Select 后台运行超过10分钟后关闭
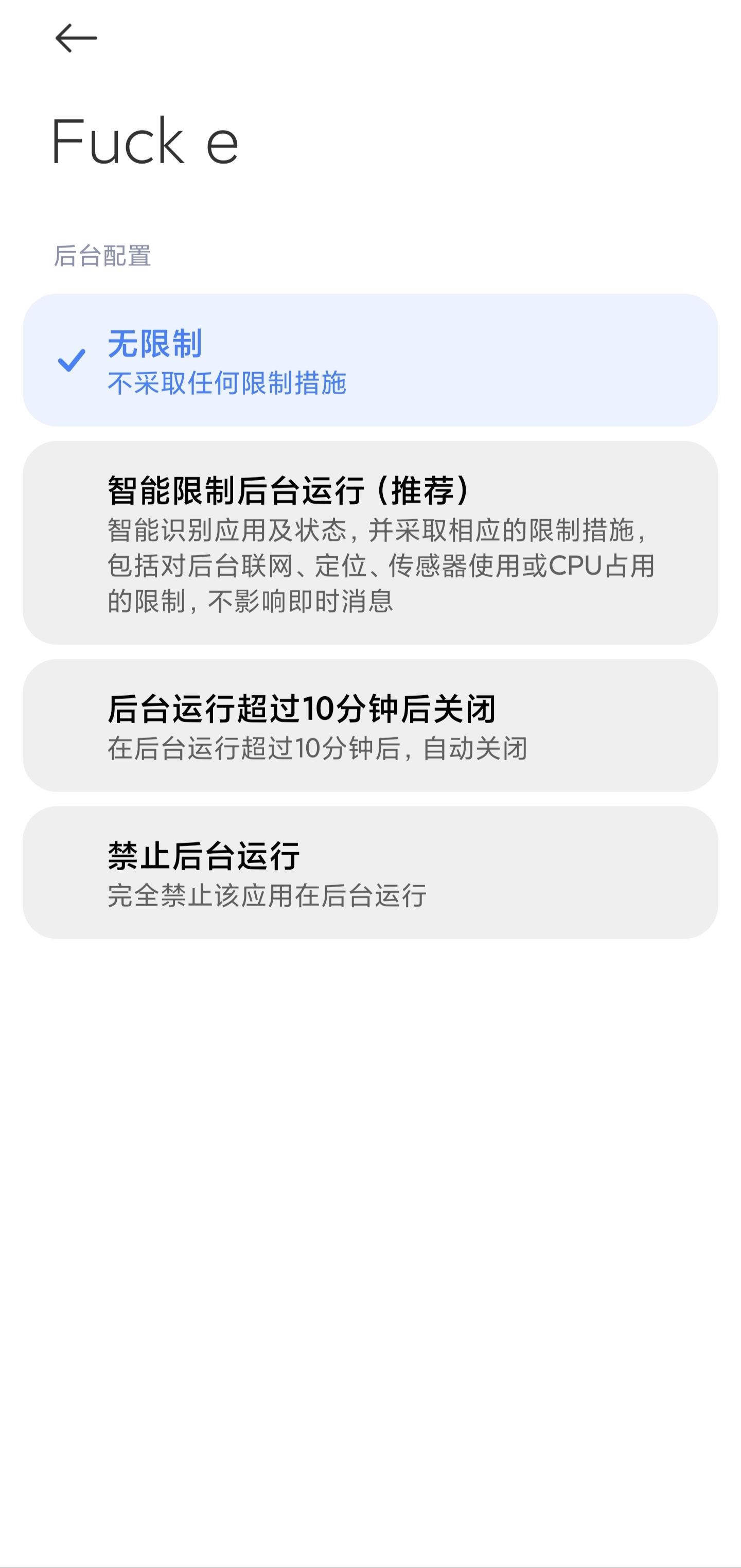 369,725
